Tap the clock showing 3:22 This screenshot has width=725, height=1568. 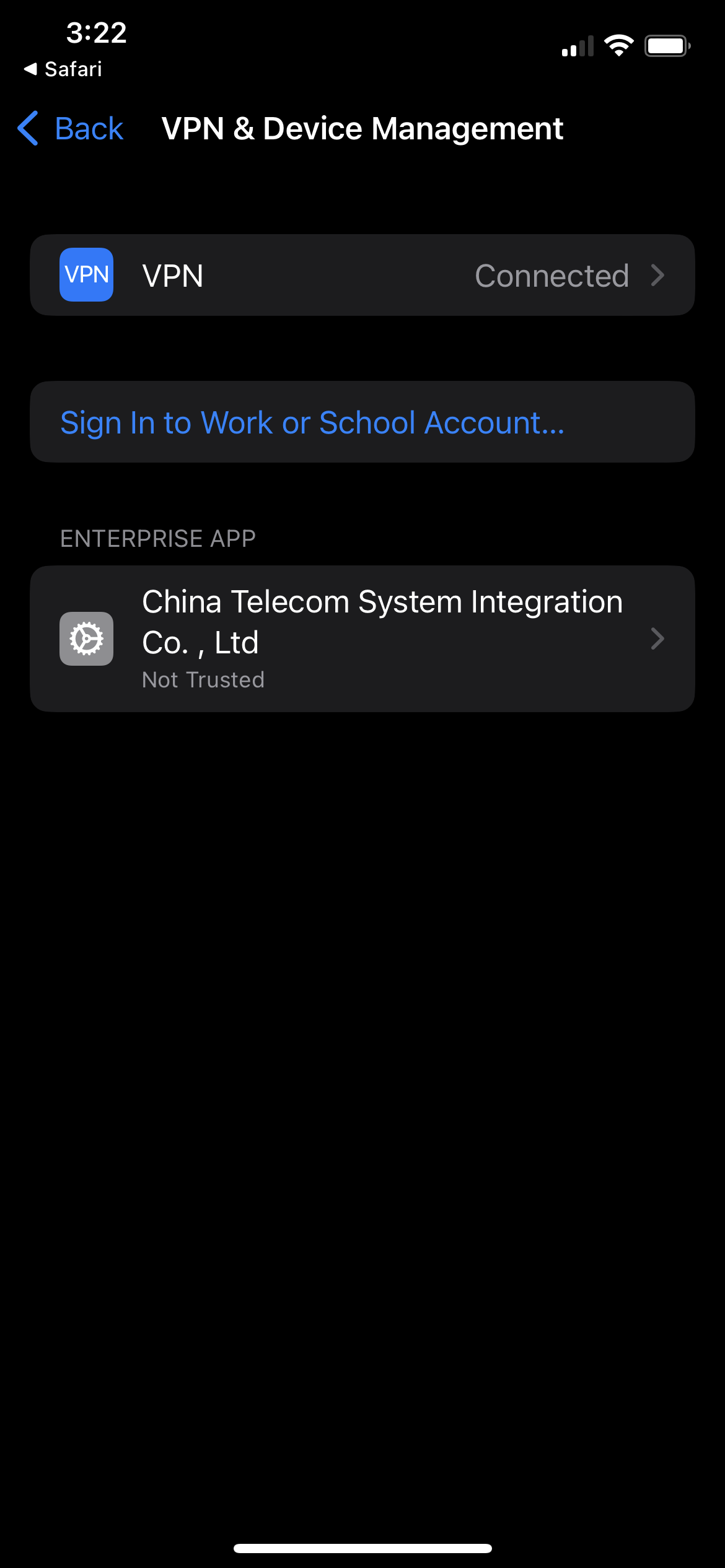pos(96,33)
